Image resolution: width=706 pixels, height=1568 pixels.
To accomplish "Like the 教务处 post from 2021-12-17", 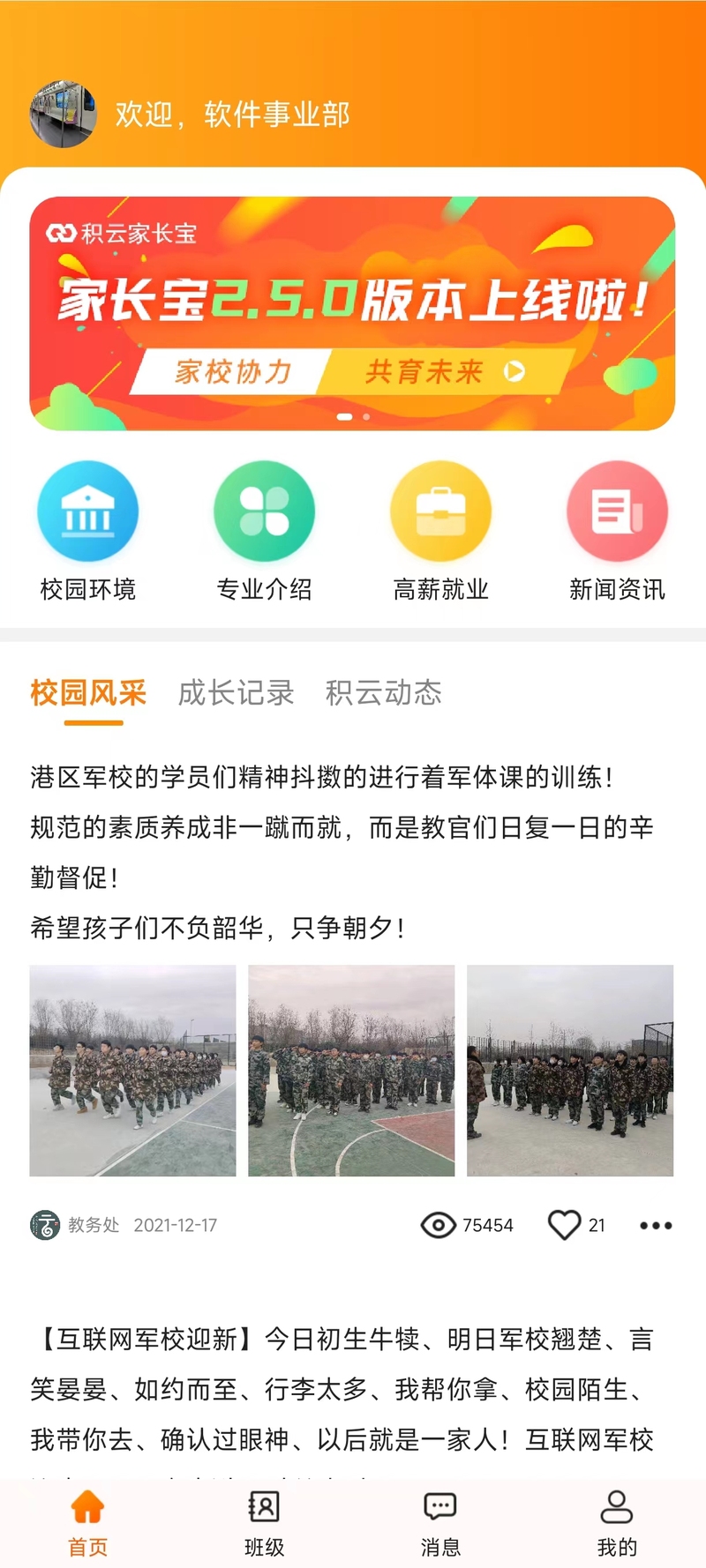I will (x=565, y=1225).
